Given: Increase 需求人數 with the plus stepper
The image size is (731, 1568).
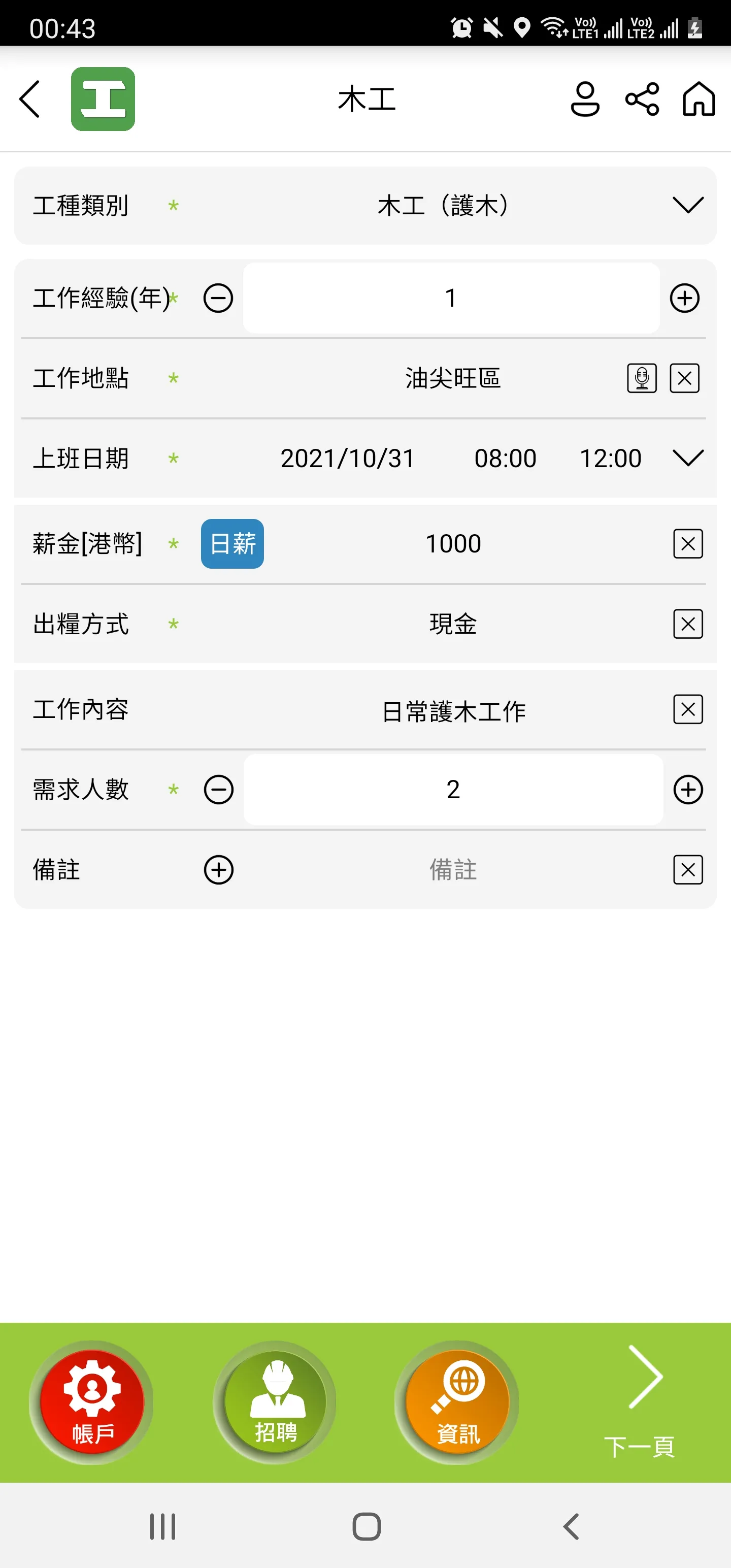Looking at the screenshot, I should [x=688, y=789].
